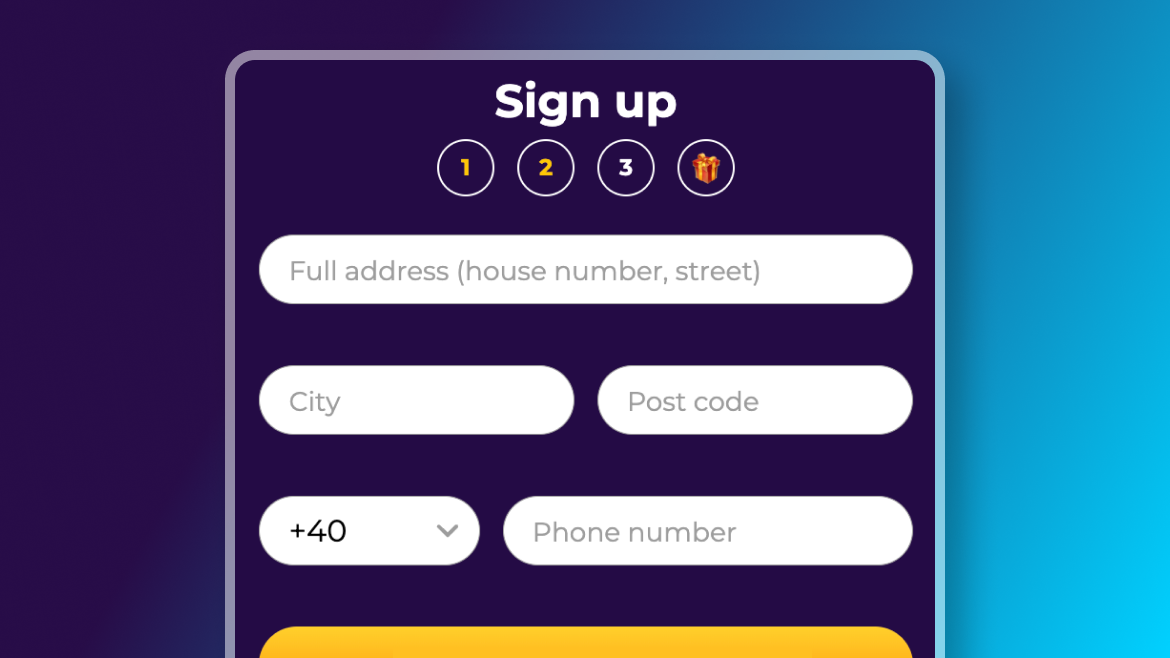1170x658 pixels.
Task: Go back to sign-up step 1
Action: tap(465, 168)
